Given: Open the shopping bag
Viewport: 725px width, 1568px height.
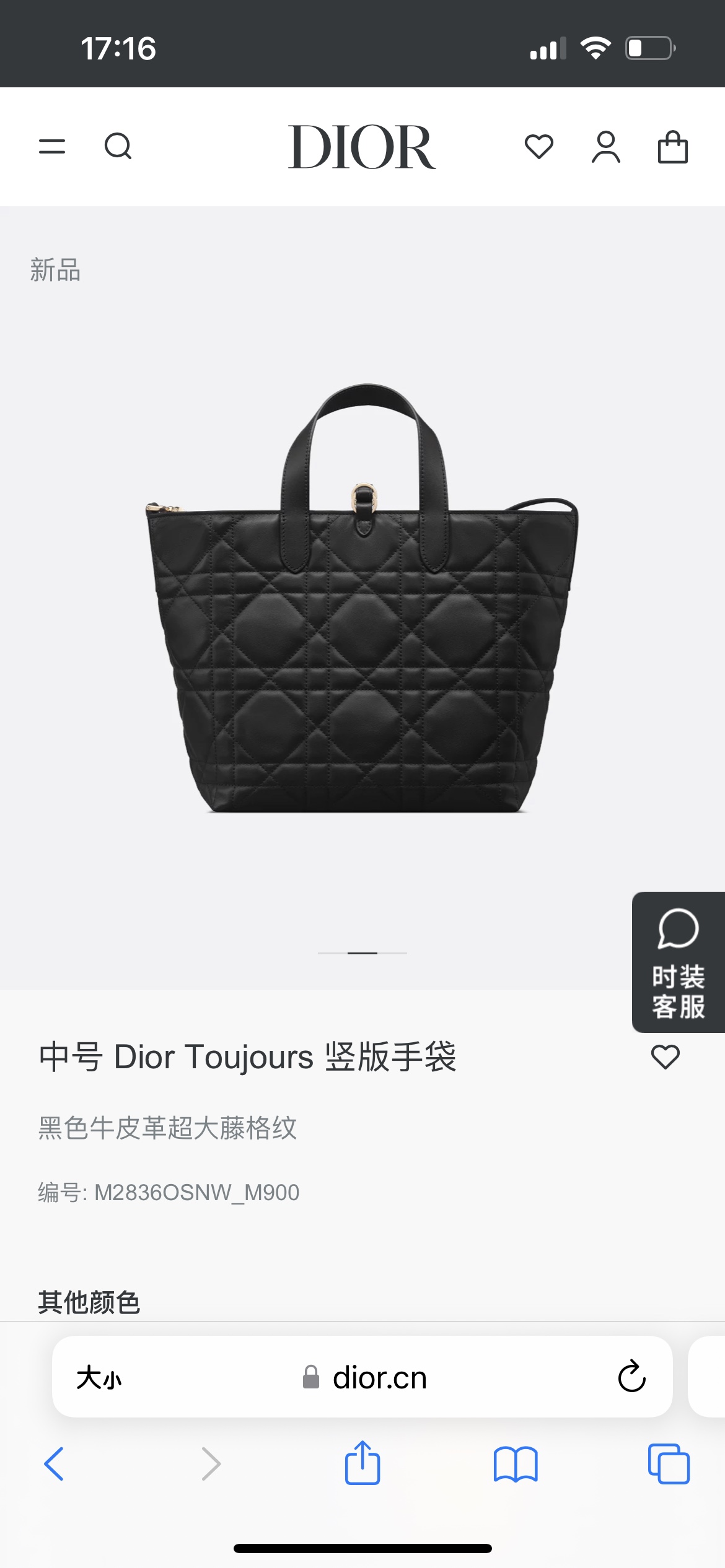Looking at the screenshot, I should [672, 147].
